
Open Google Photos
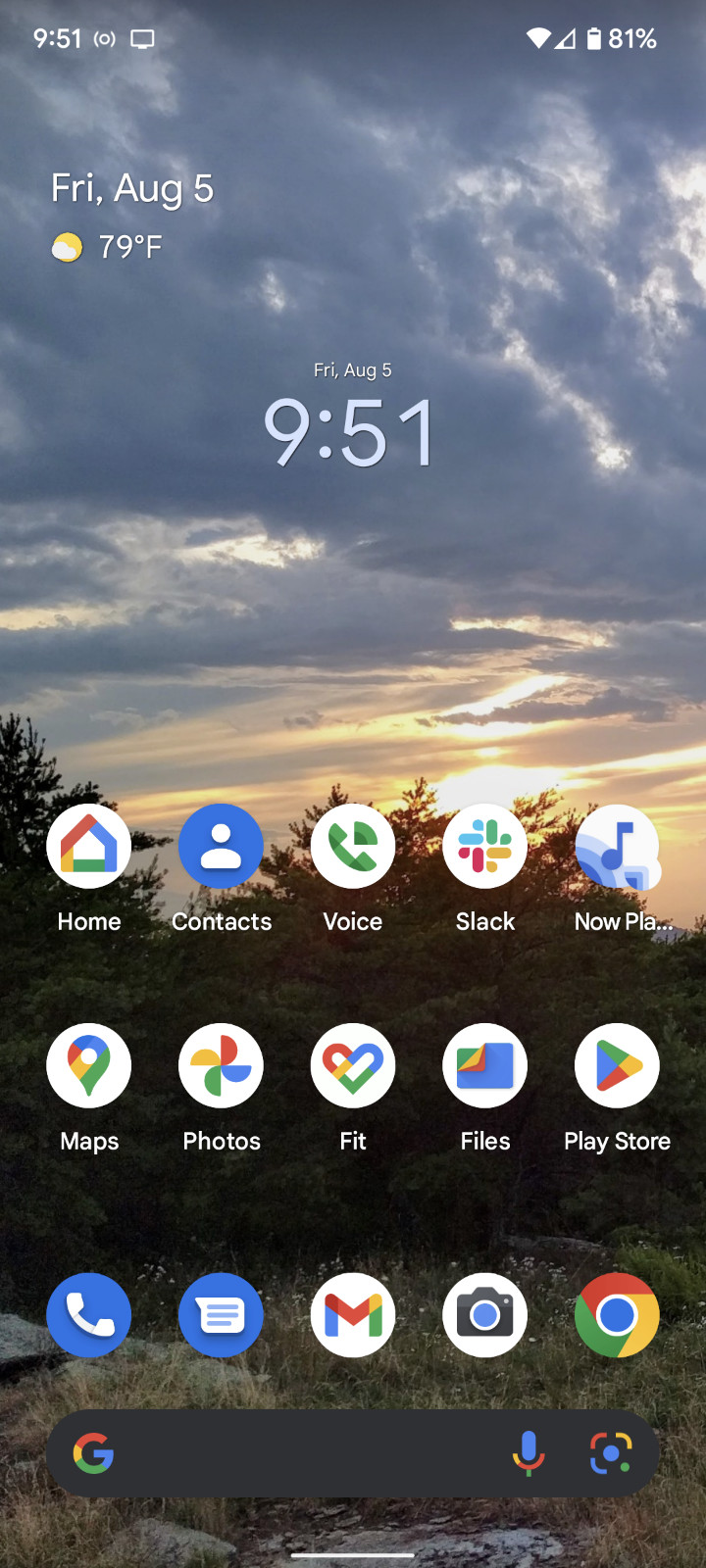[x=221, y=1065]
